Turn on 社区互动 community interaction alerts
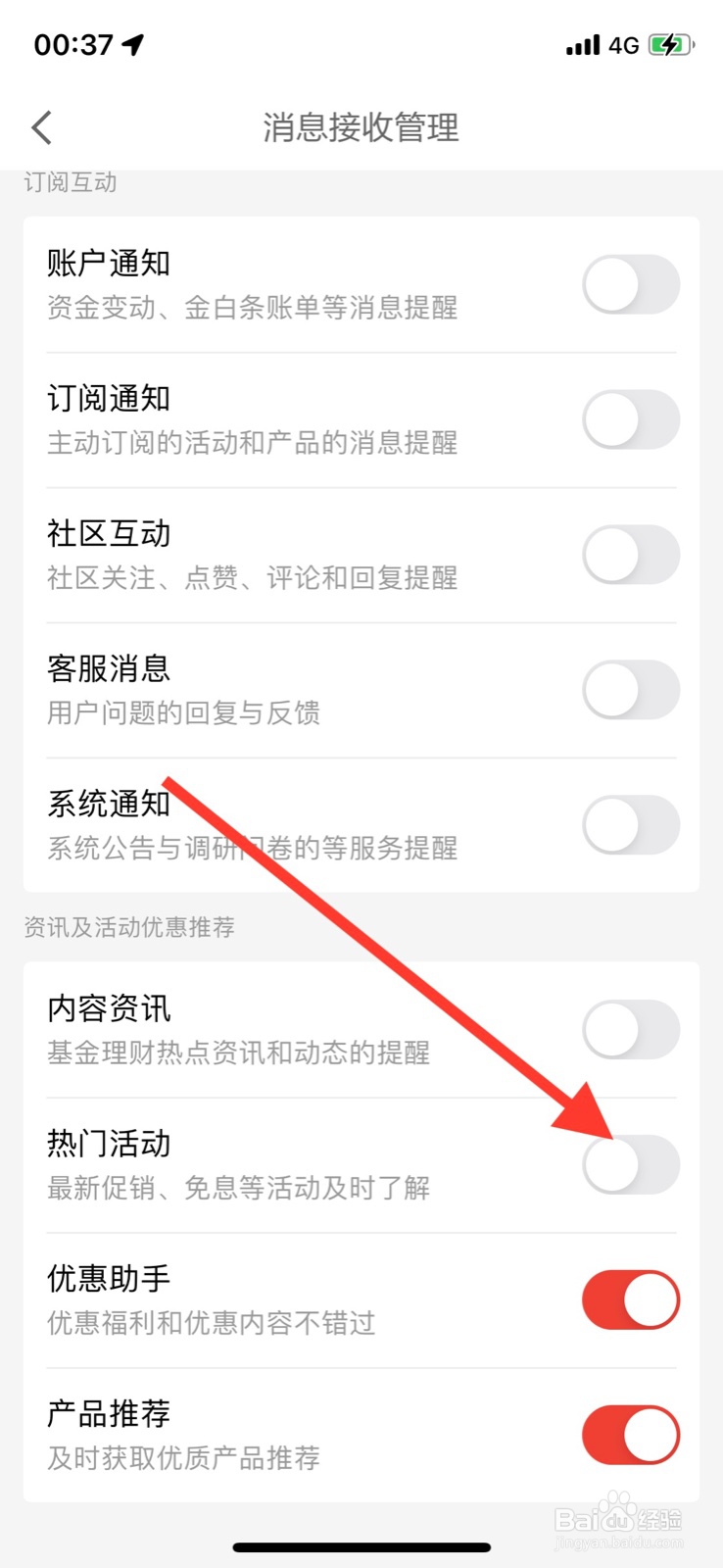 pos(630,555)
